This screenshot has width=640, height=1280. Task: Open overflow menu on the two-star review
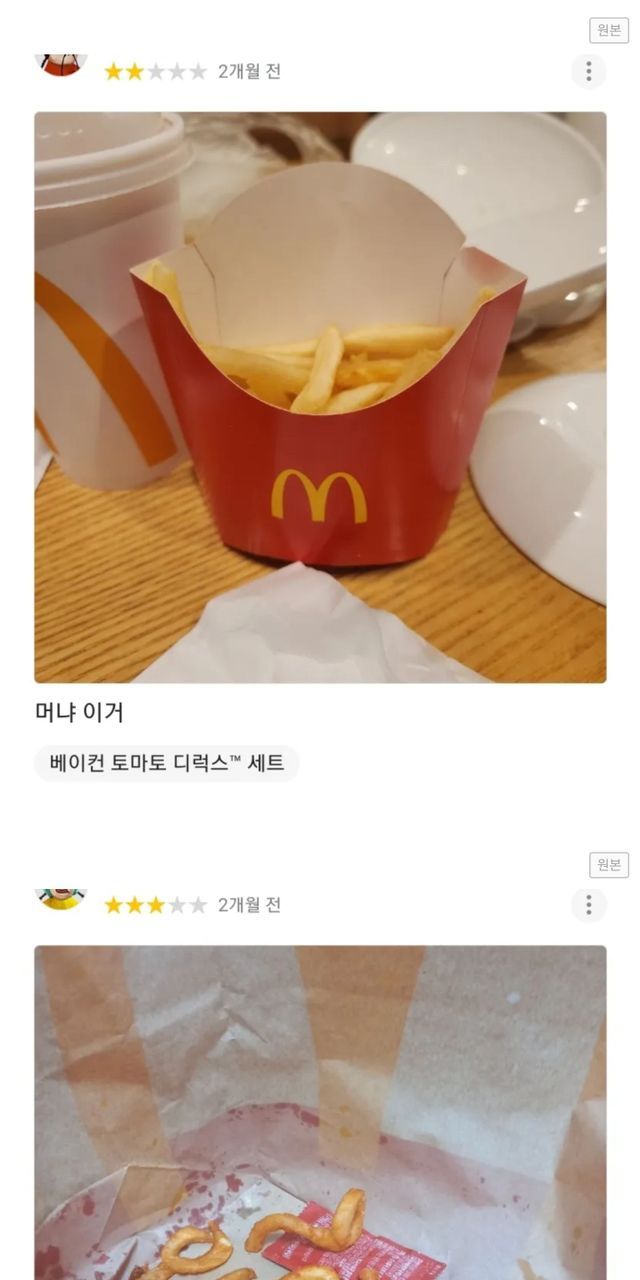588,71
